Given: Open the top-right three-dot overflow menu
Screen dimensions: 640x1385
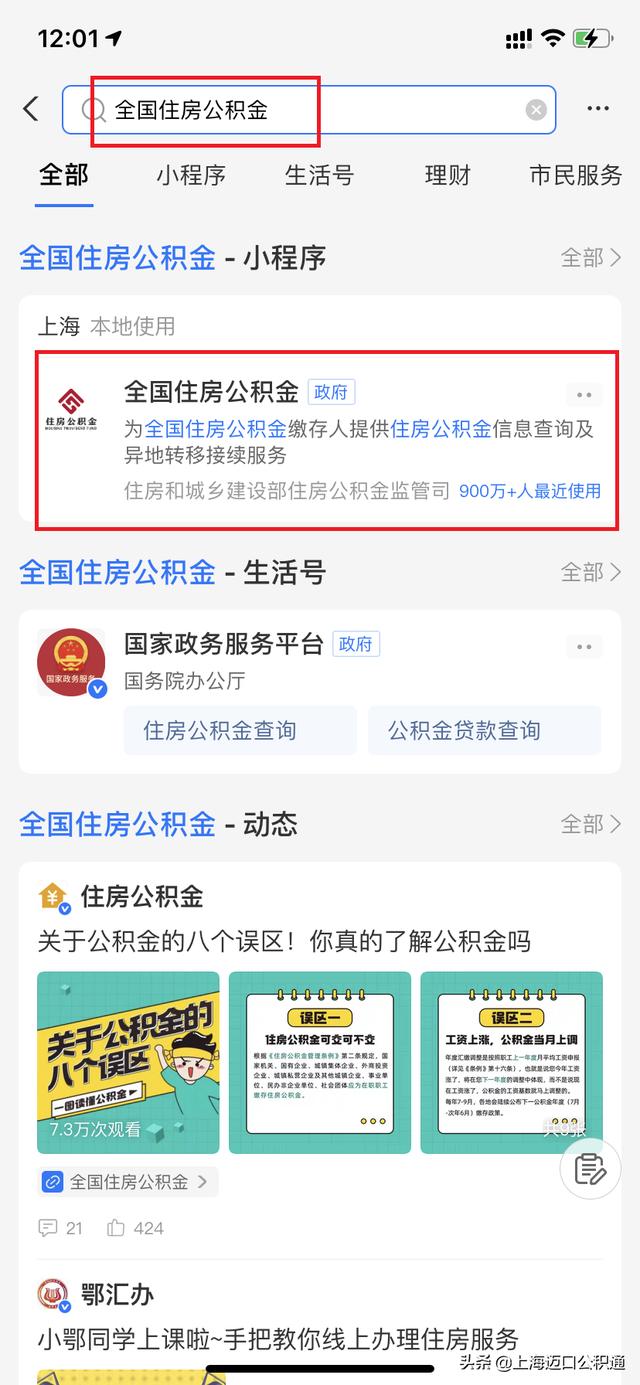Looking at the screenshot, I should [x=598, y=110].
